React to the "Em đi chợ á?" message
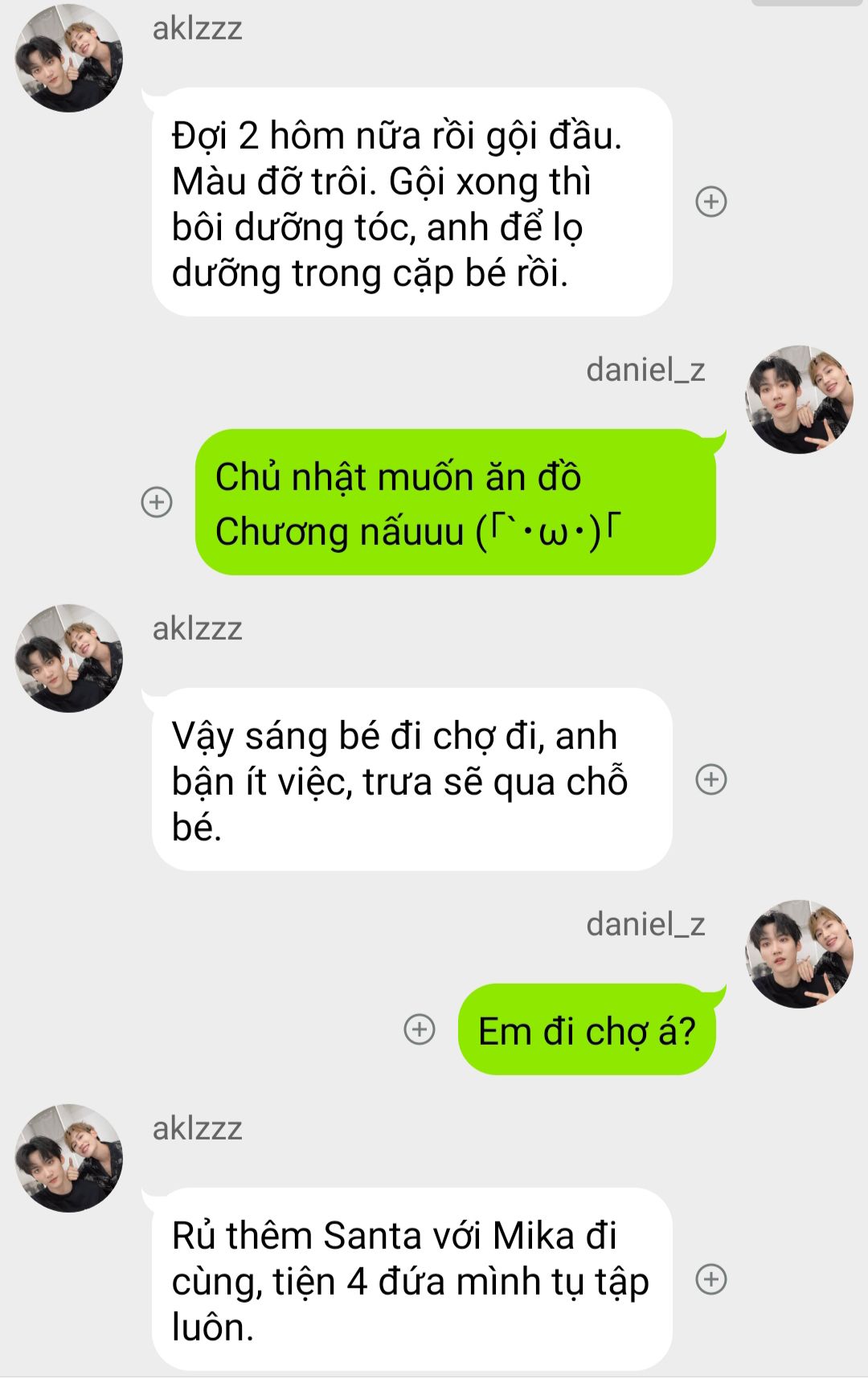Image resolution: width=868 pixels, height=1379 pixels. [x=419, y=1029]
